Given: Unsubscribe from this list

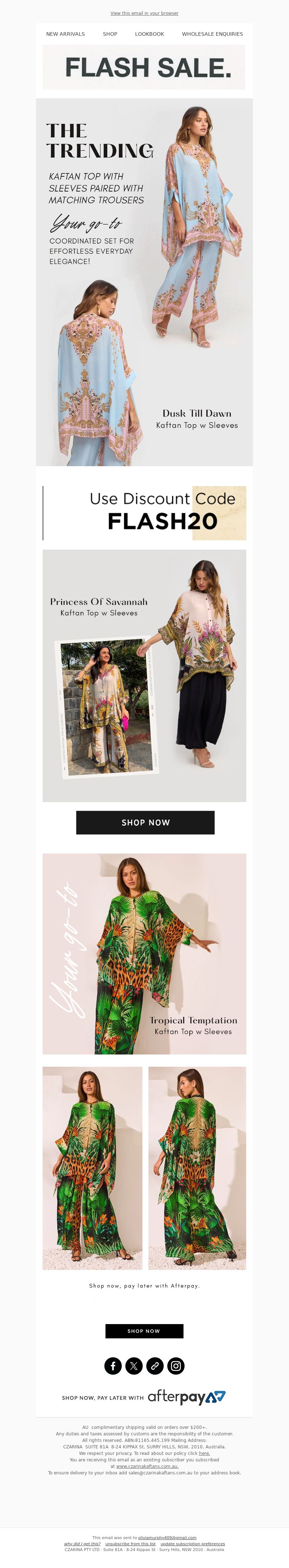Looking at the screenshot, I should (x=130, y=1544).
